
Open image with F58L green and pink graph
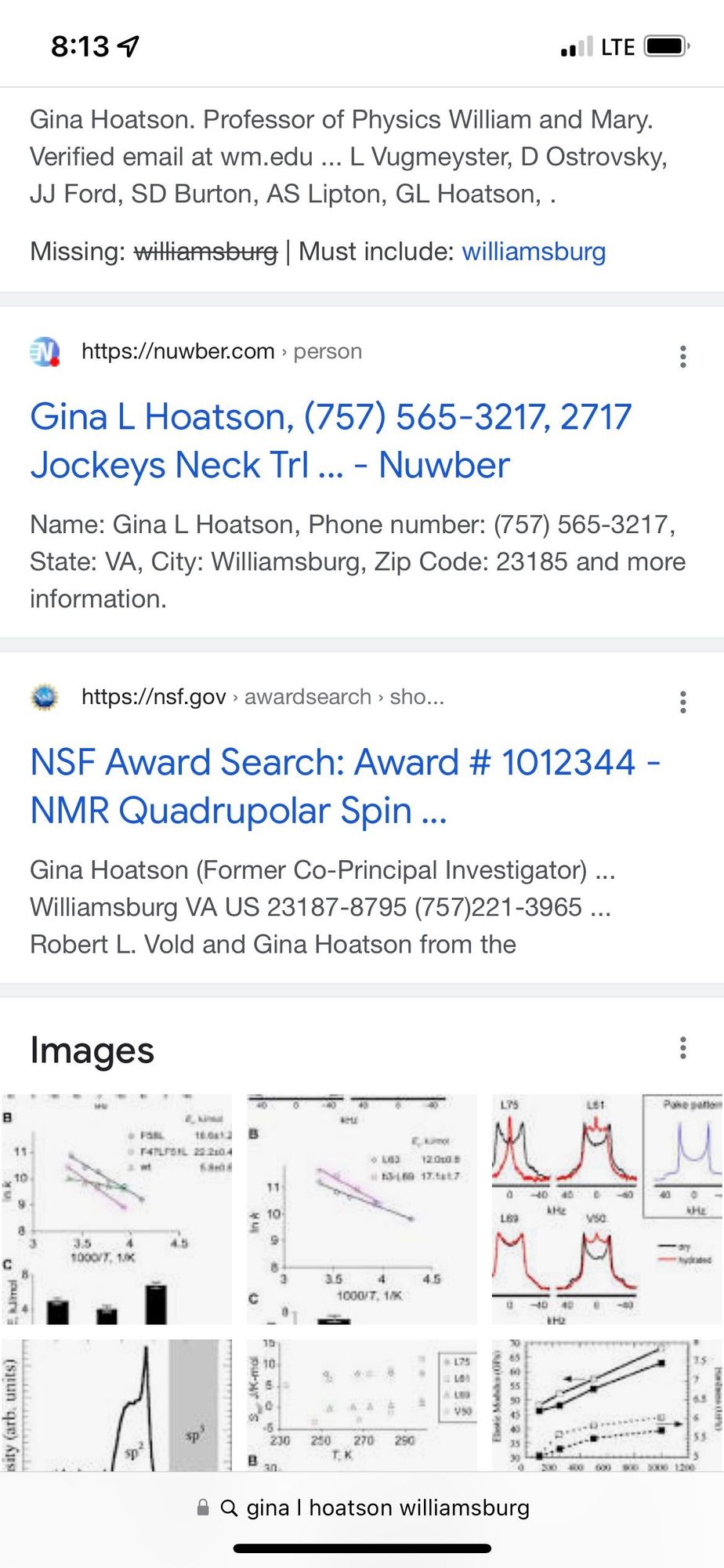(116, 1209)
